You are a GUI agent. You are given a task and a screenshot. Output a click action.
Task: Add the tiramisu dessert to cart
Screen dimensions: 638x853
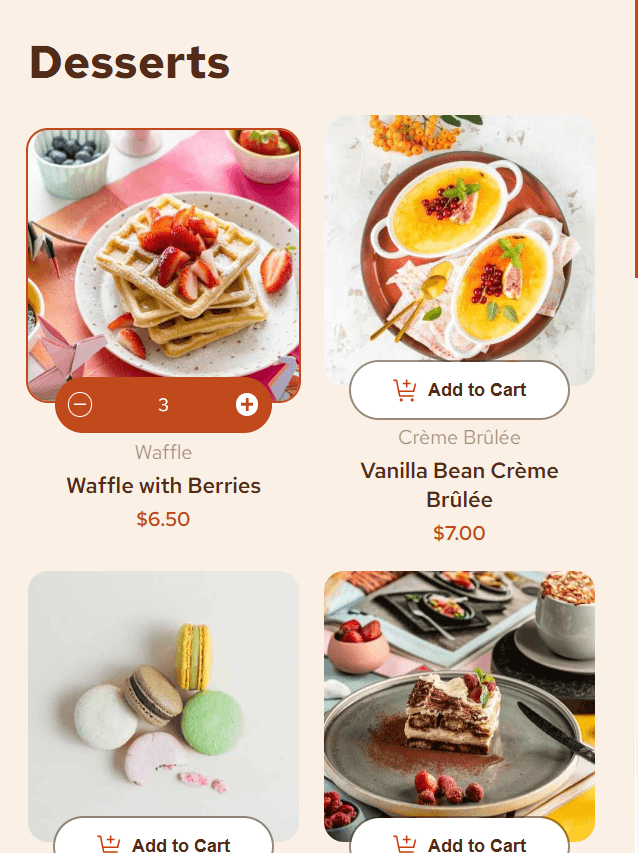[x=459, y=840]
